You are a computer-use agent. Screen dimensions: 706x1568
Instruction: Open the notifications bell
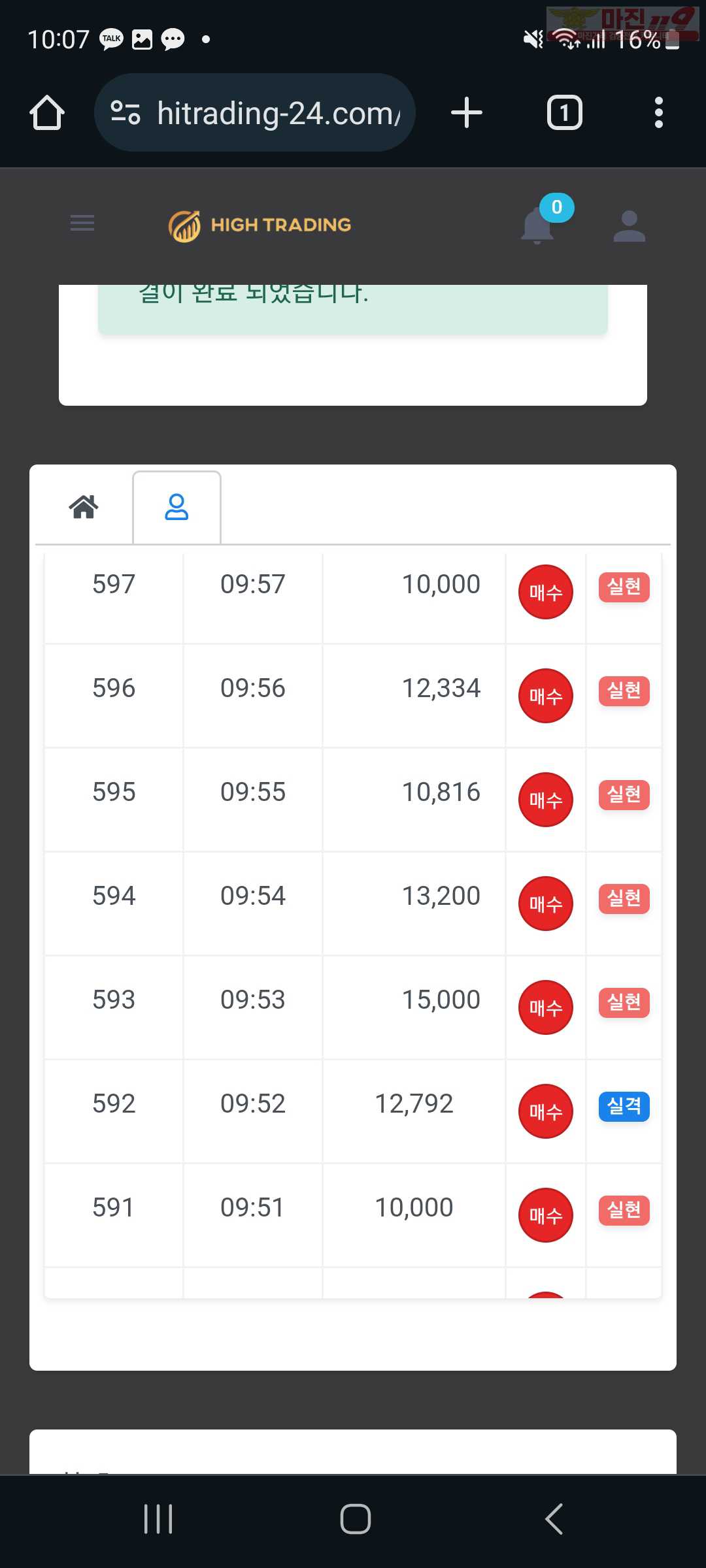pos(537,225)
